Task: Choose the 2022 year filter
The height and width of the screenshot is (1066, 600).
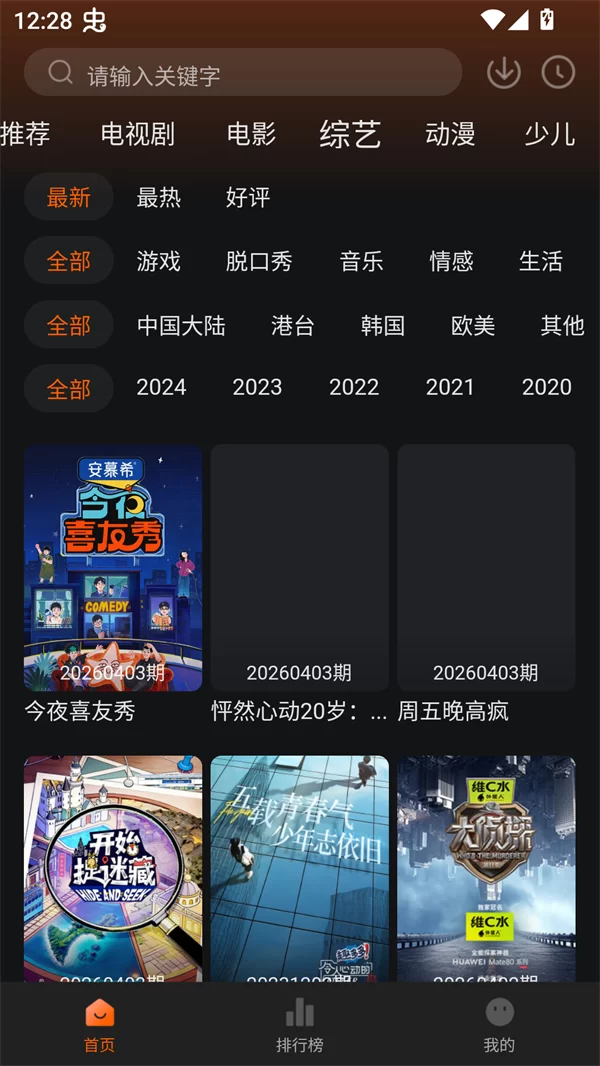Action: tap(354, 387)
